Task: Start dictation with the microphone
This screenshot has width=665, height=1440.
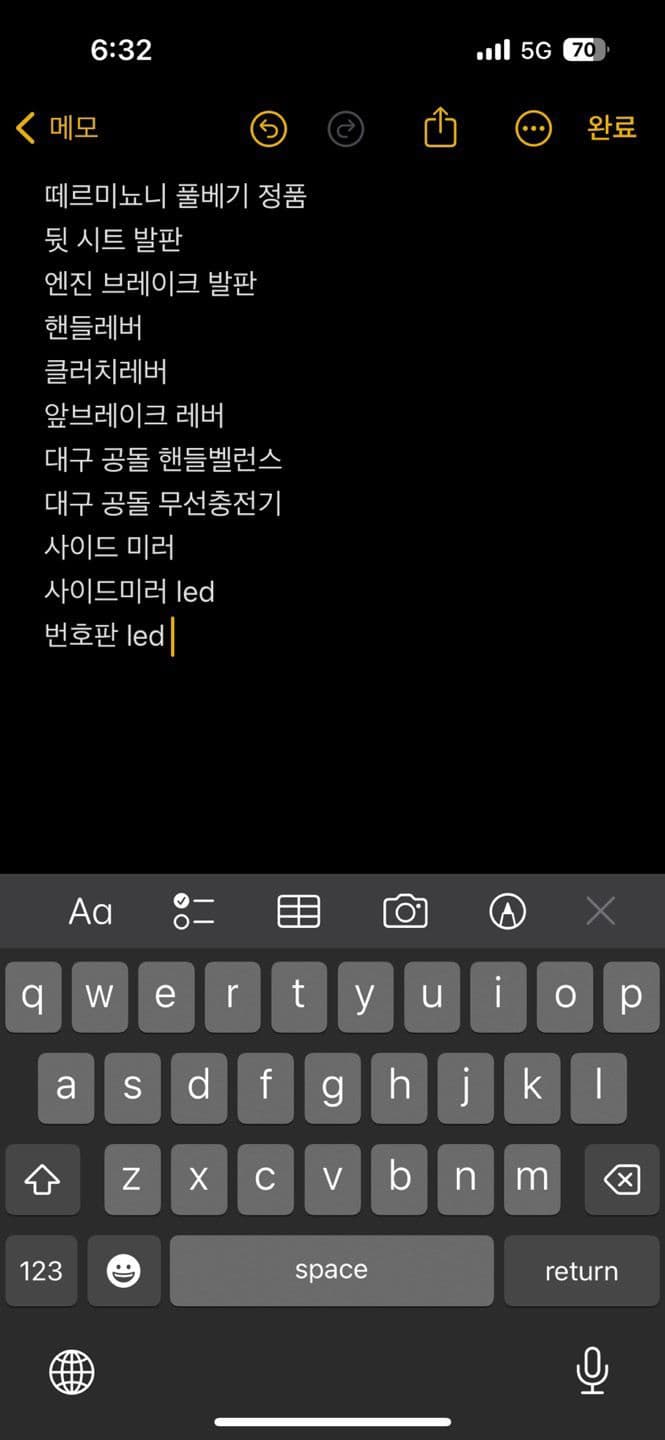Action: point(592,1370)
